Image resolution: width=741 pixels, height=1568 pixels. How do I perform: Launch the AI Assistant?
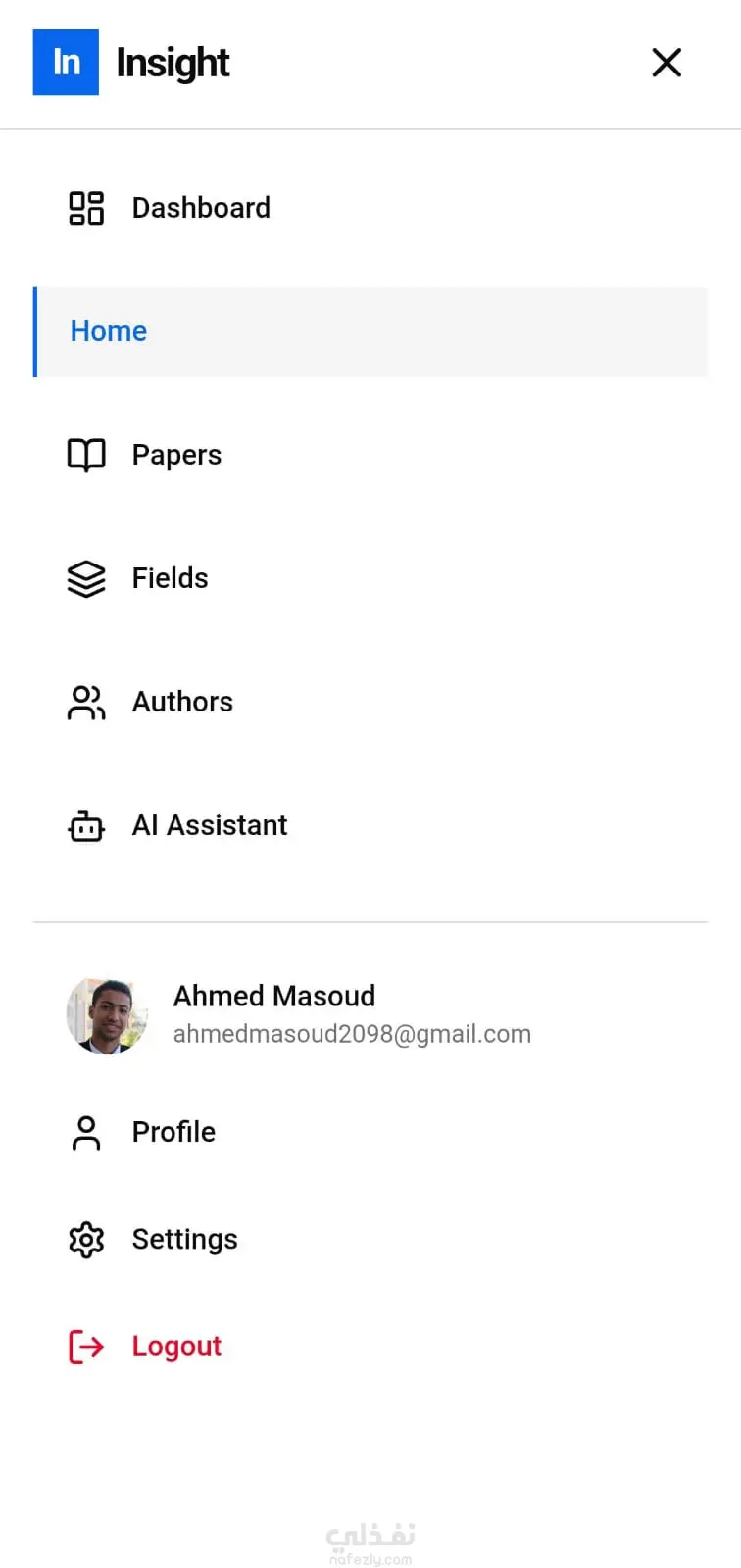tap(209, 825)
